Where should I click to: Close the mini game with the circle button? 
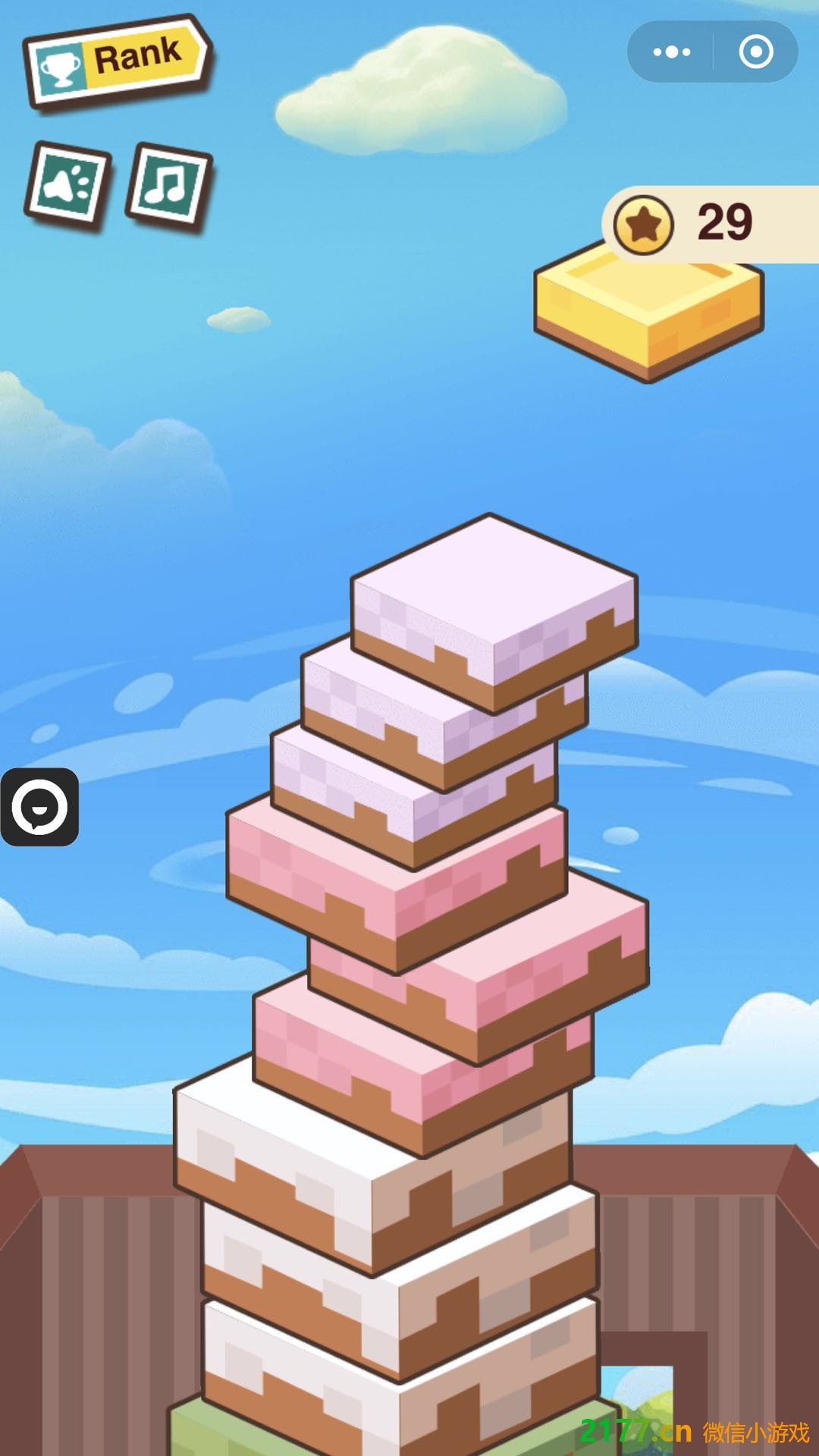pos(755,52)
